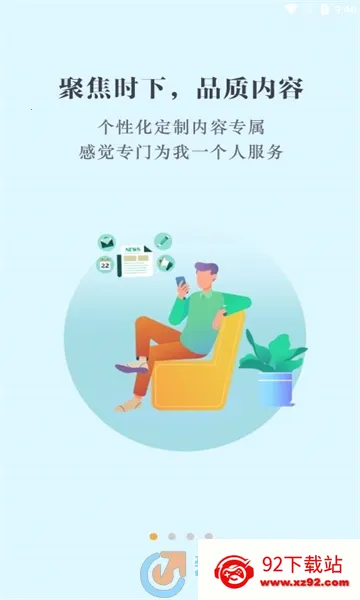Go to the last page indicator dot
Viewport: 360px width, 600px height.
[x=209, y=536]
